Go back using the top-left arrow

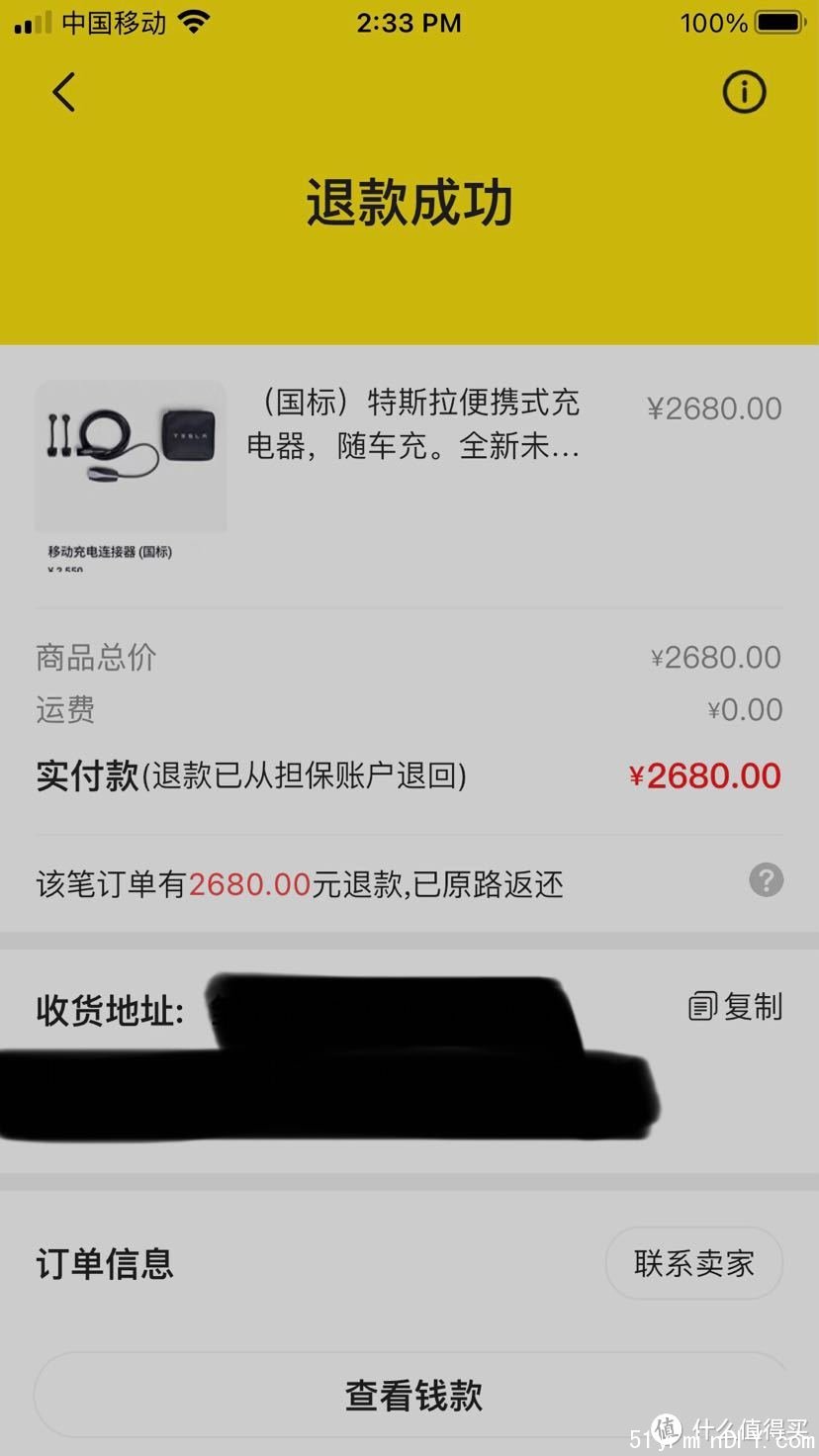click(64, 93)
